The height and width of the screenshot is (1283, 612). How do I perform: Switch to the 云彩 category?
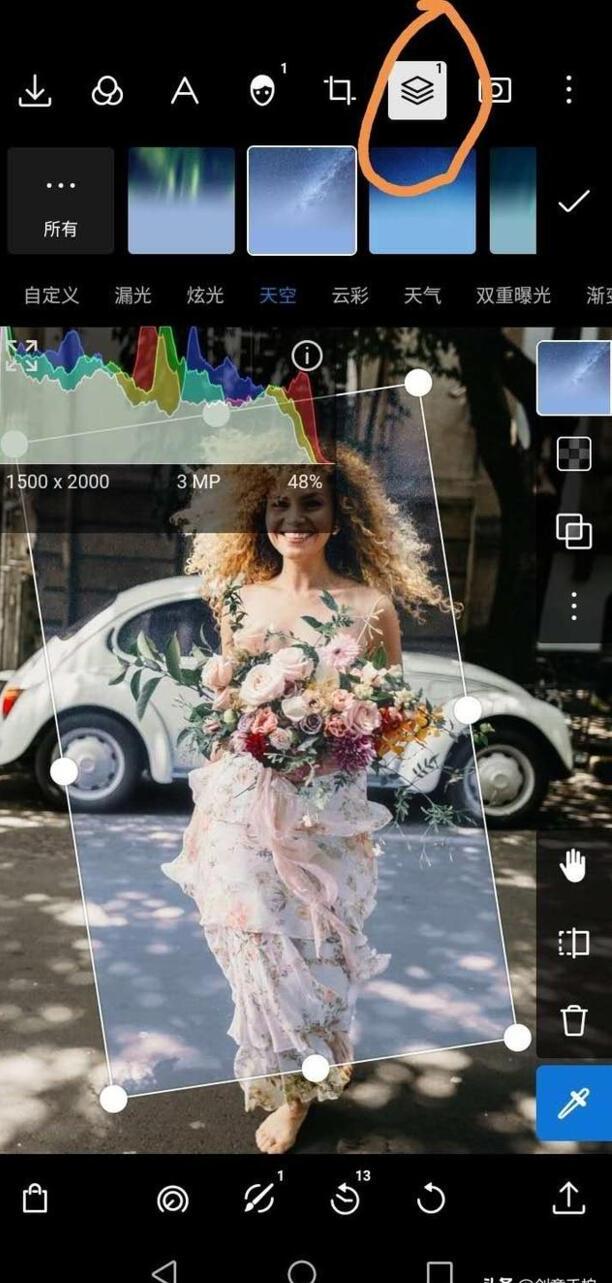350,296
